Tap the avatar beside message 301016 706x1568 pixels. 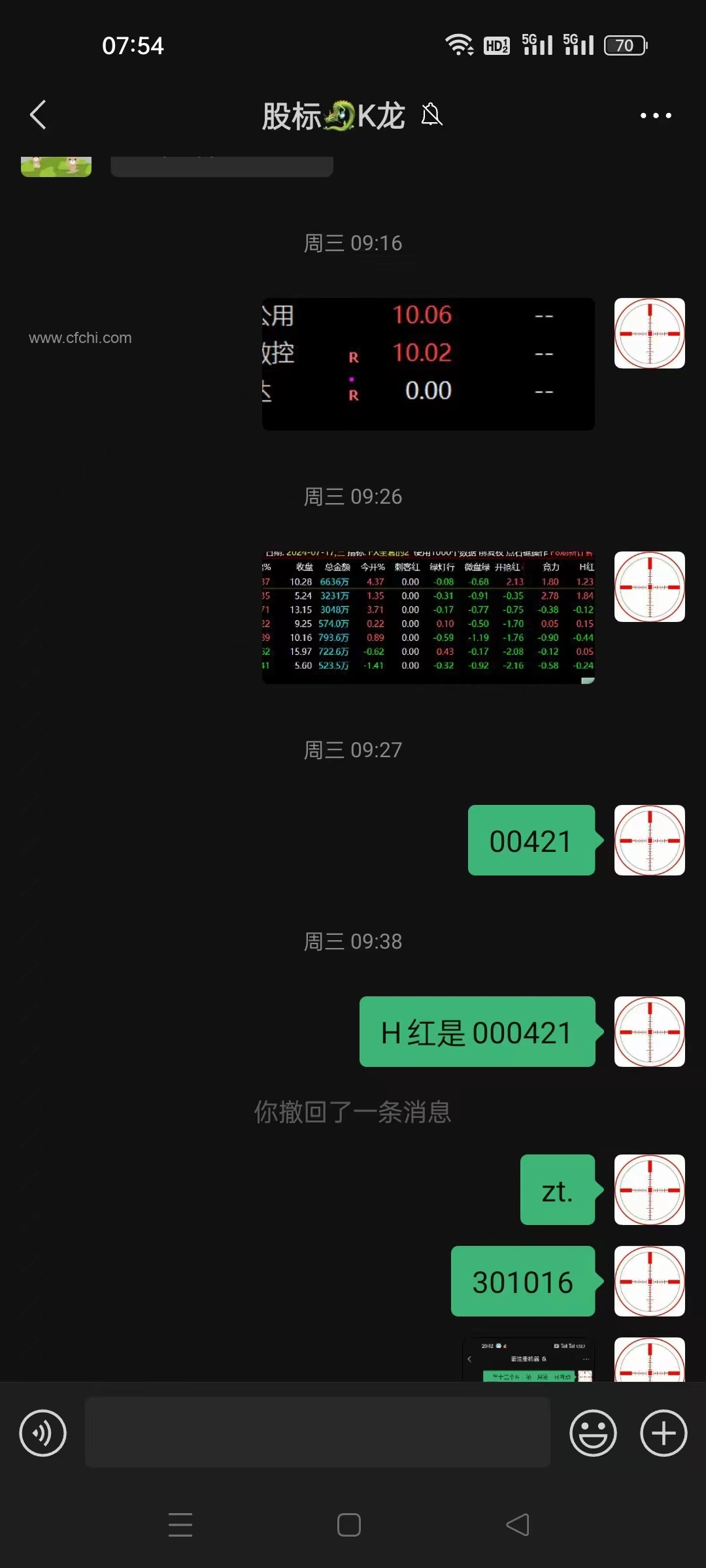coord(649,1281)
